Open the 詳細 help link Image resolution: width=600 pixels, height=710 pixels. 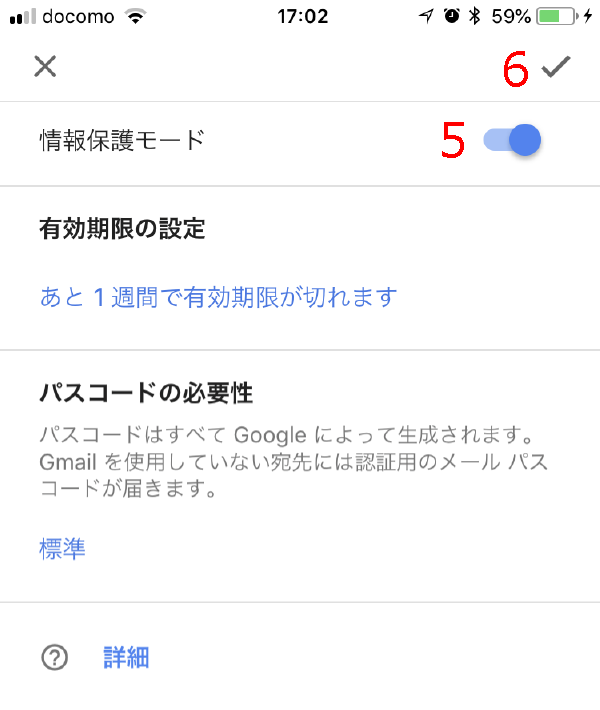[126, 657]
